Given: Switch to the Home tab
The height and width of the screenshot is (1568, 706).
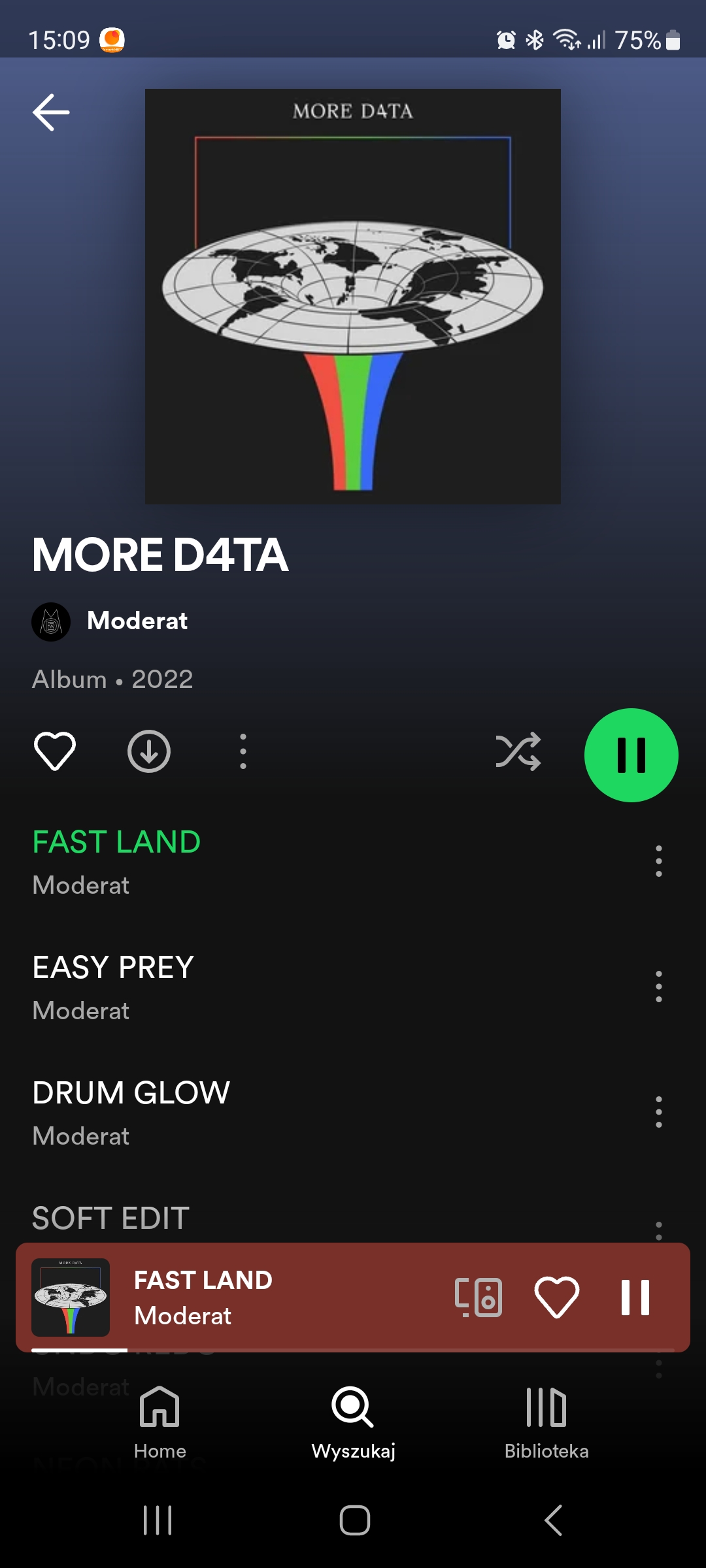Looking at the screenshot, I should pos(160,1423).
